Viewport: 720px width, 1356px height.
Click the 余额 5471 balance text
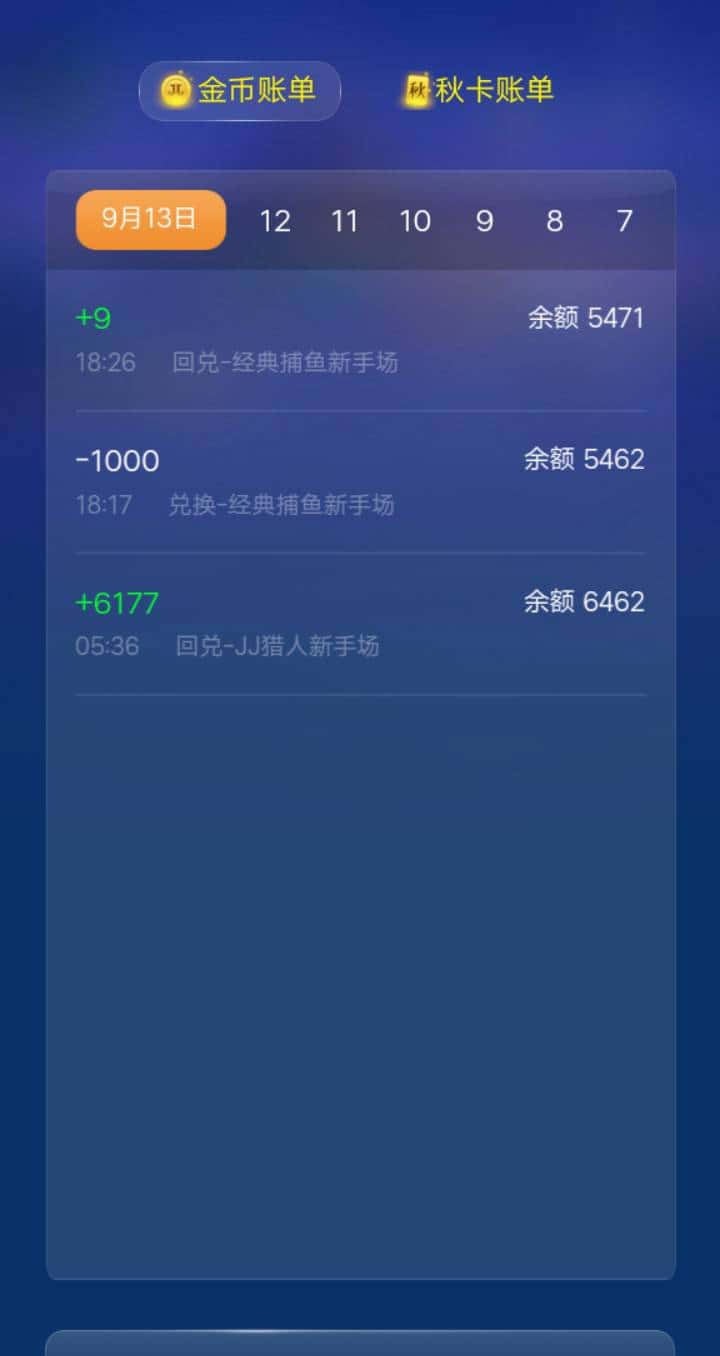pos(585,317)
